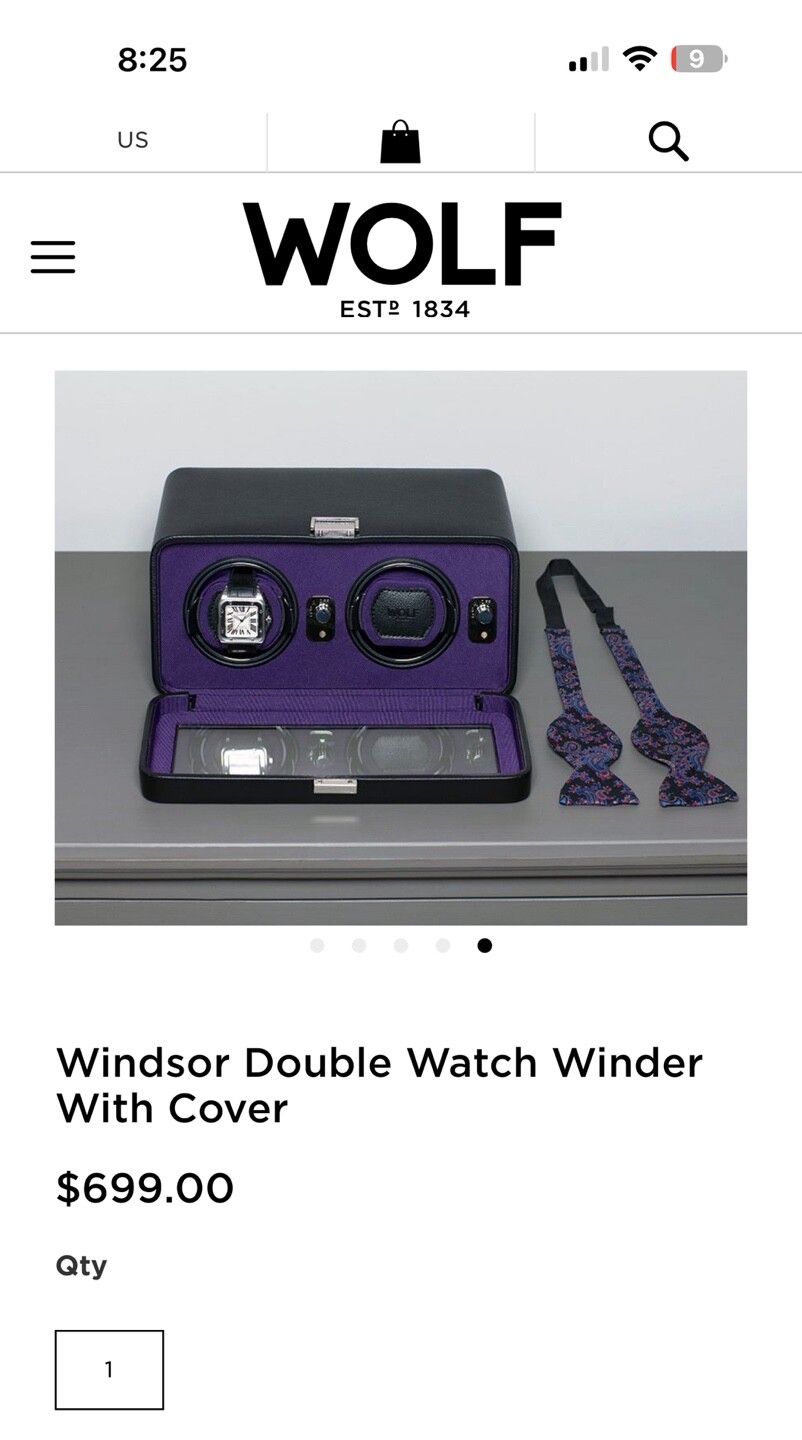Viewport: 802px width, 1440px height.
Task: Go to the WOLF homepage logo
Action: click(401, 258)
